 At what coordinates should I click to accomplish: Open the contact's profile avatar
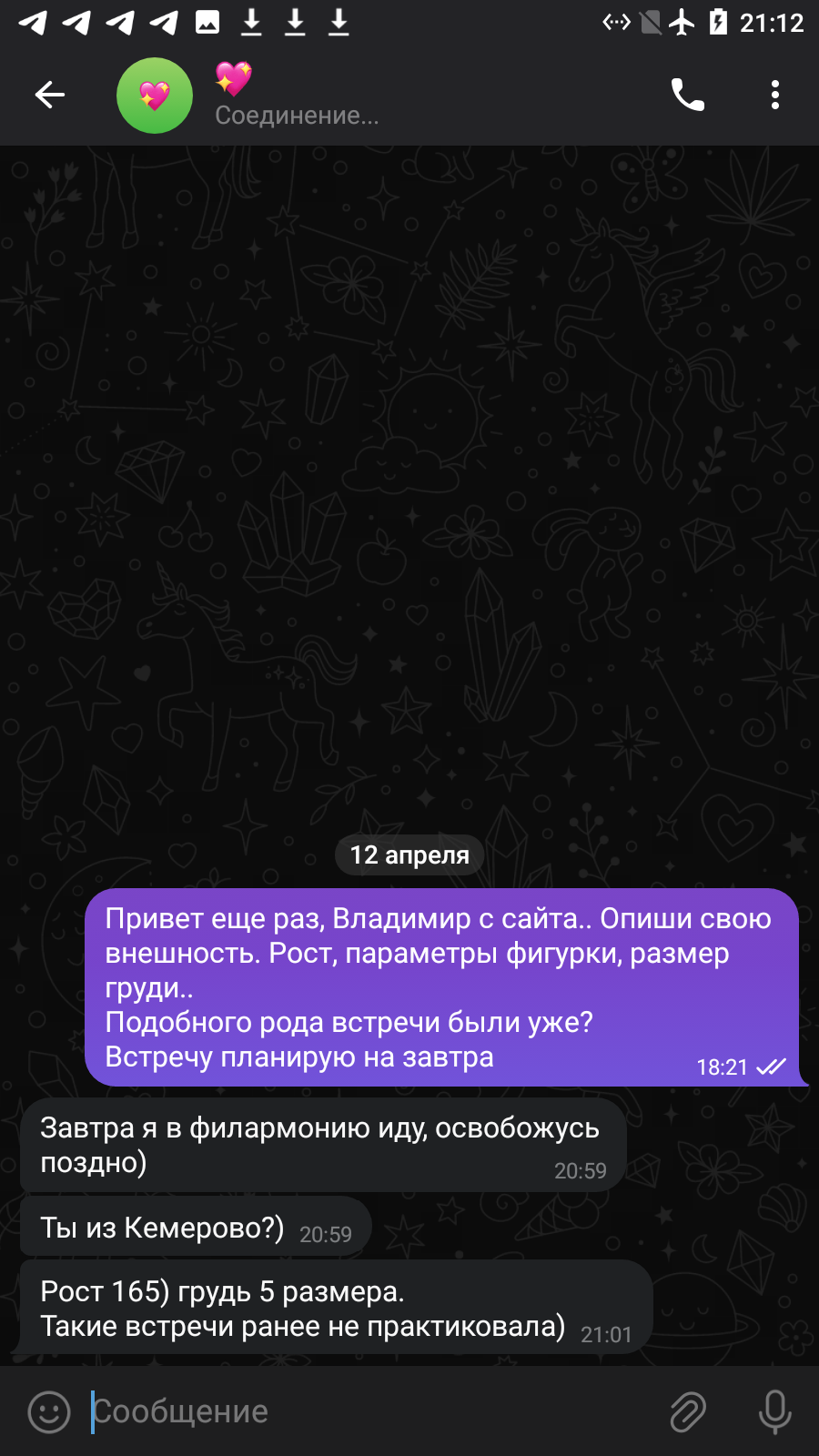pyautogui.click(x=155, y=96)
